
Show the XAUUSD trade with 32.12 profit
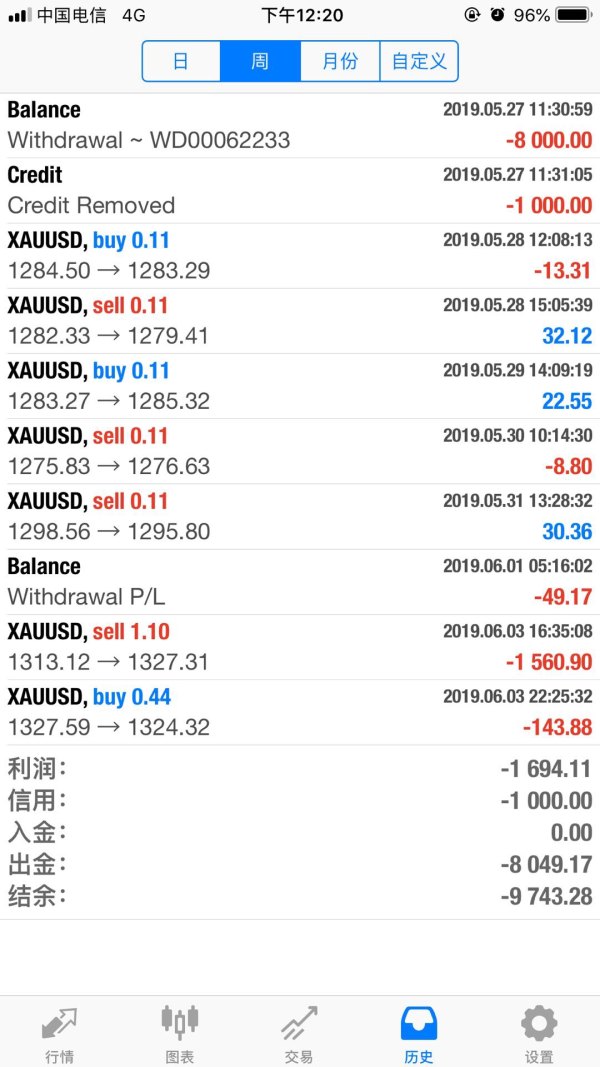pyautogui.click(x=300, y=320)
